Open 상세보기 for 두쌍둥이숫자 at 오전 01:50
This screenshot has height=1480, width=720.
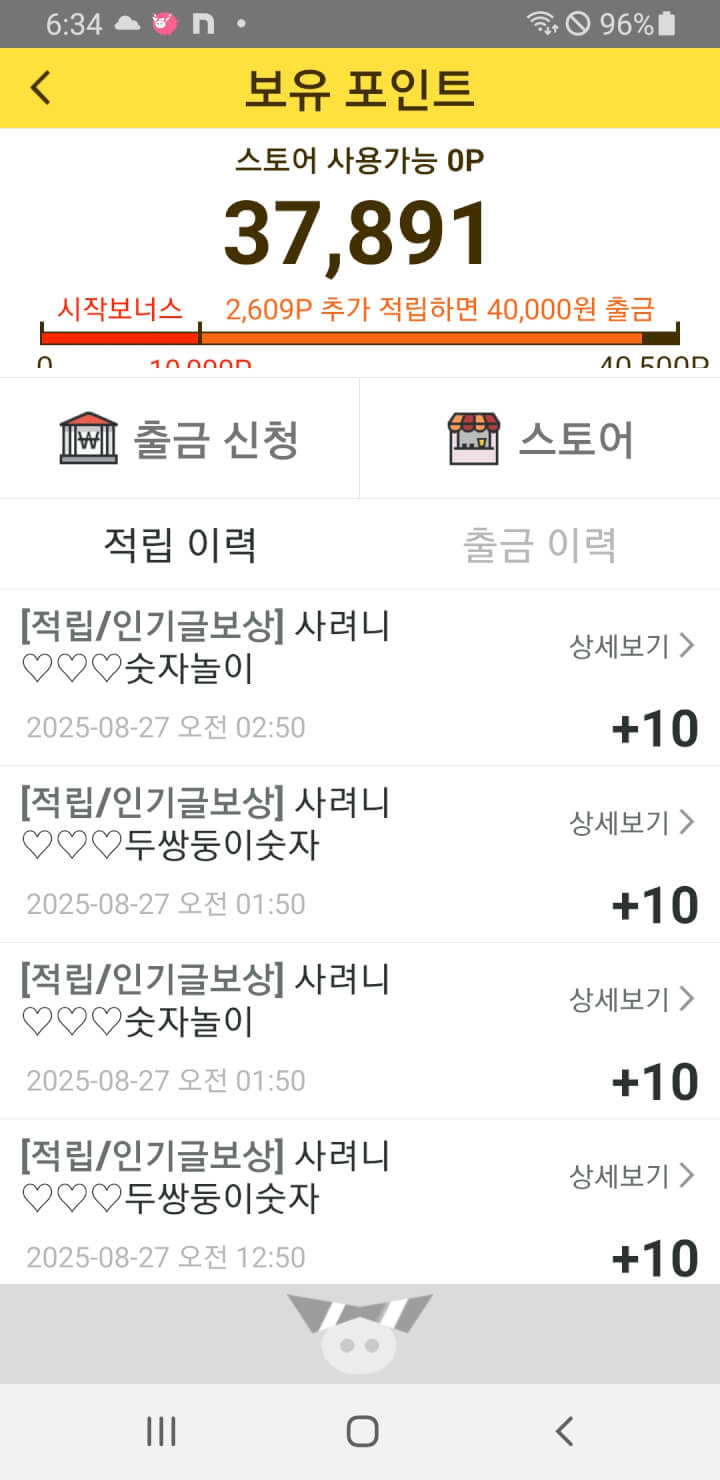click(x=632, y=822)
